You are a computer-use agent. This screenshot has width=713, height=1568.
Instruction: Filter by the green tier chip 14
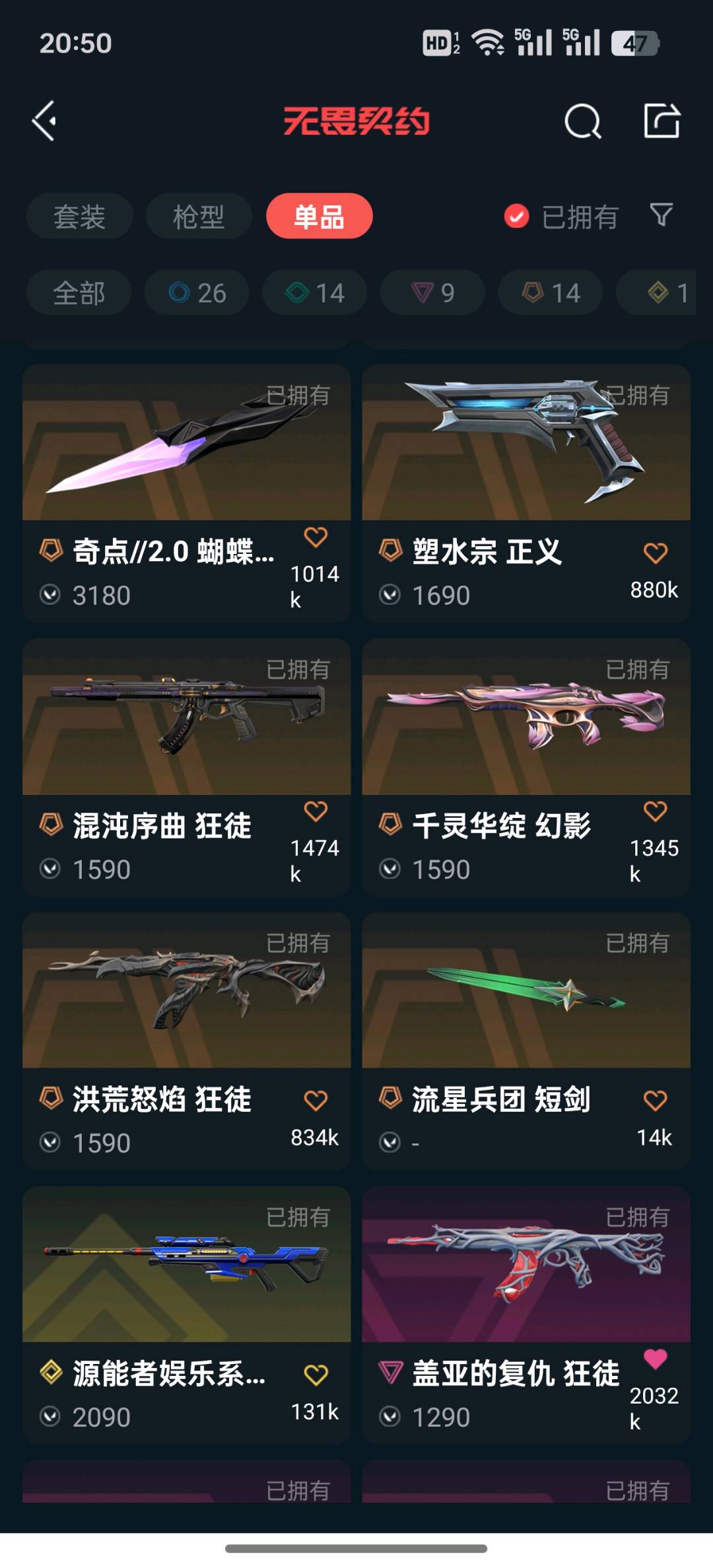click(314, 292)
